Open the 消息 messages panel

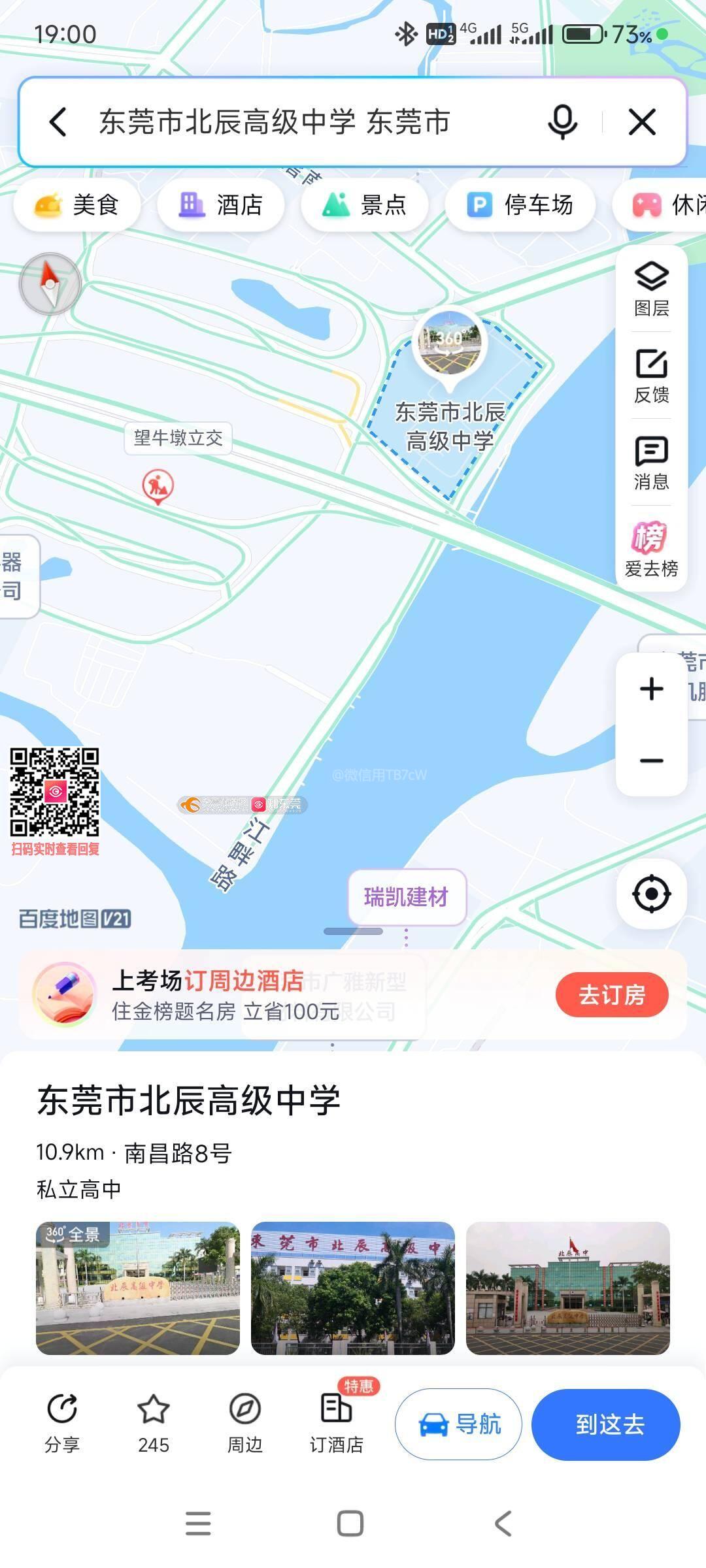point(651,463)
